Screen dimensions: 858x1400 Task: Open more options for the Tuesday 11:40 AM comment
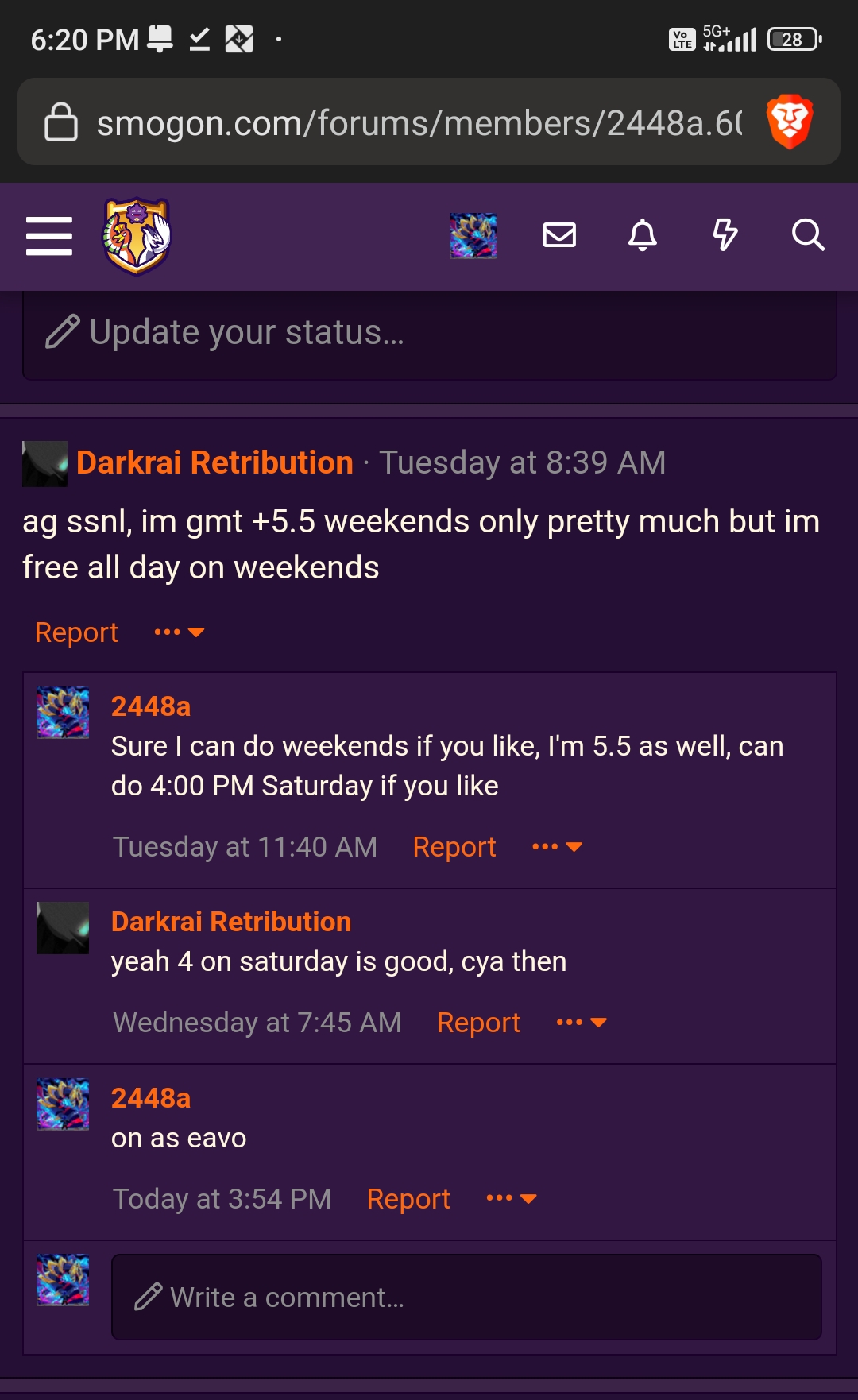pos(557,847)
